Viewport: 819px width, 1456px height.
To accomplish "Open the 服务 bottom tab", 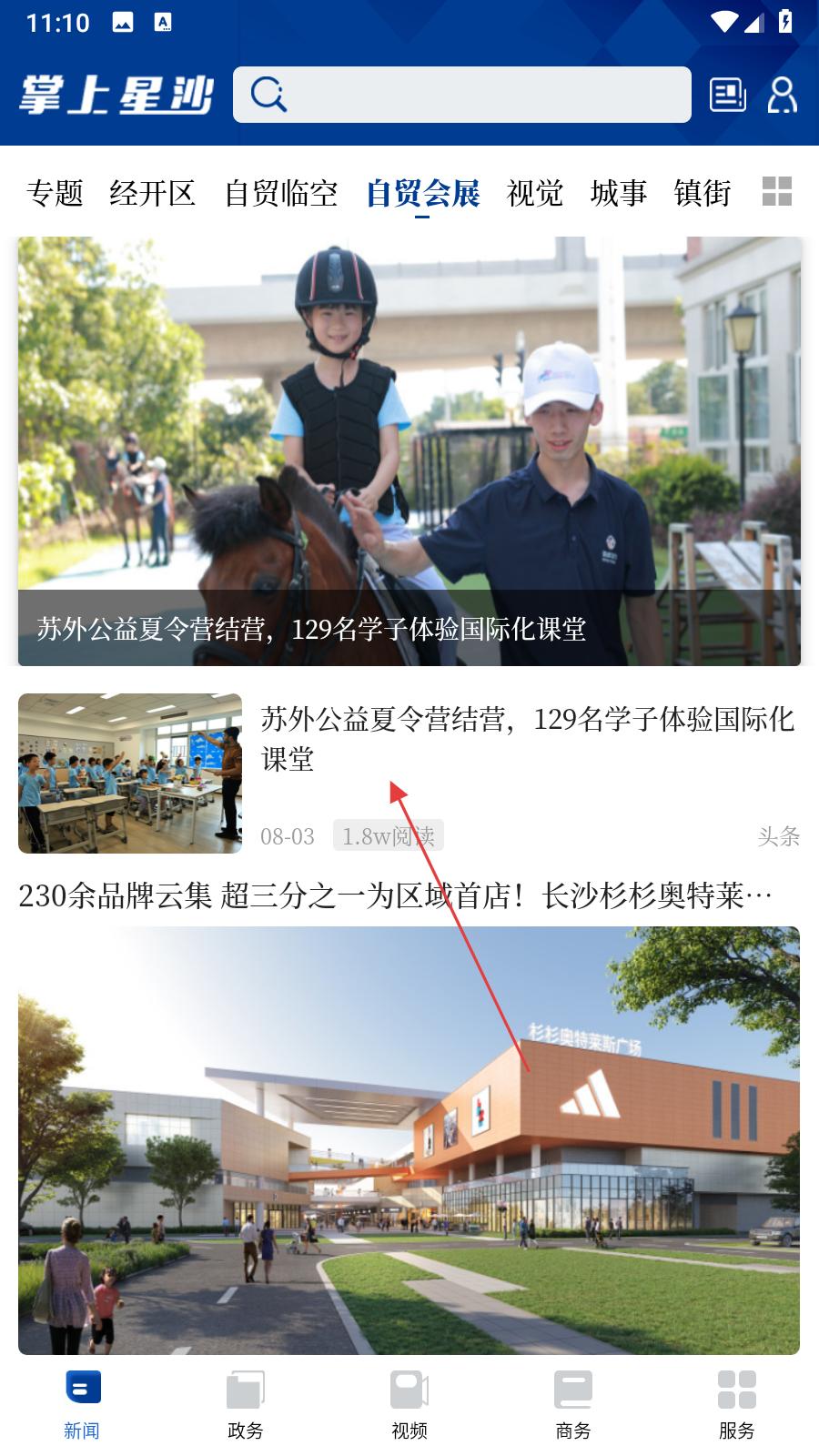I will 737,1404.
